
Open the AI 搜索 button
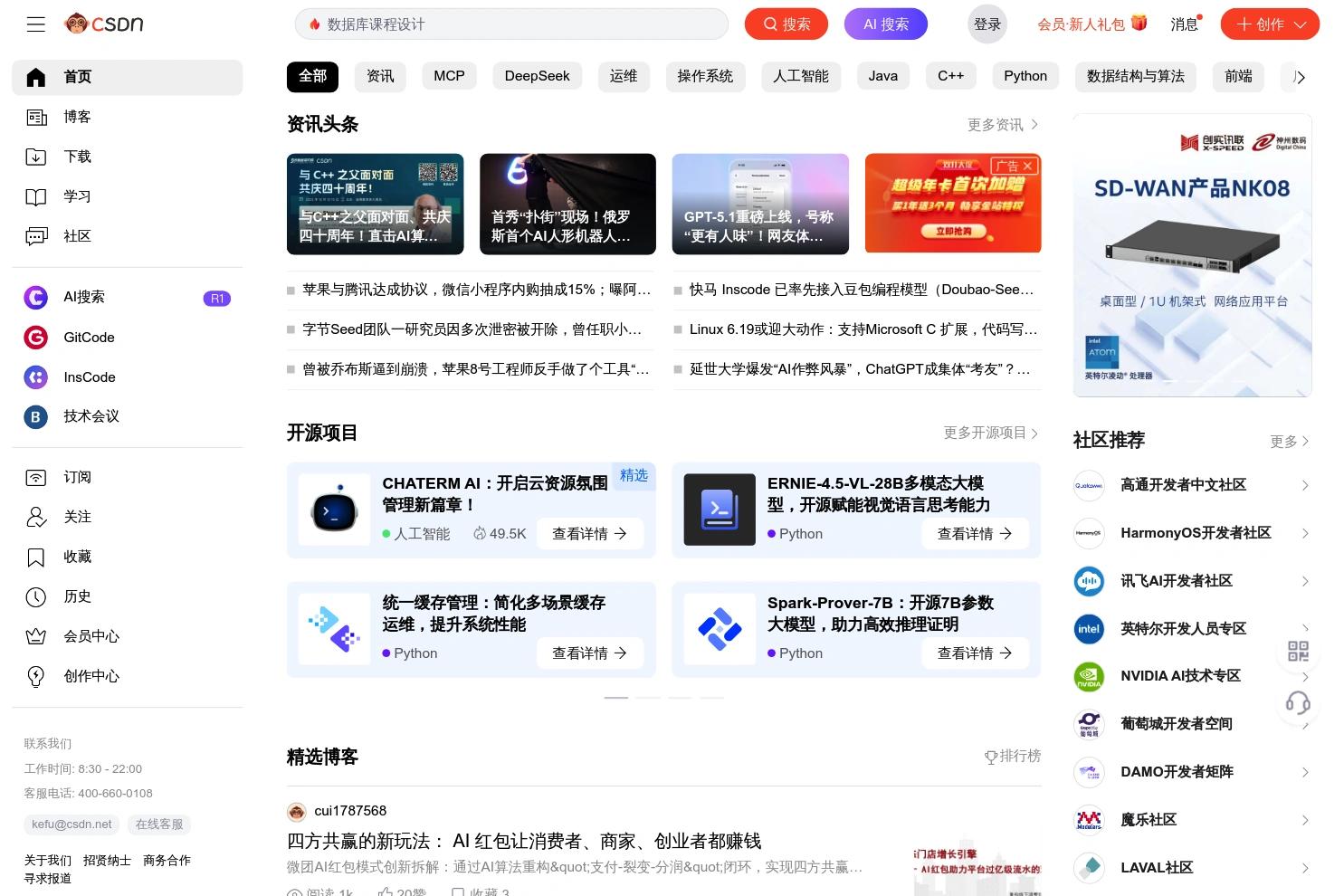click(x=885, y=24)
